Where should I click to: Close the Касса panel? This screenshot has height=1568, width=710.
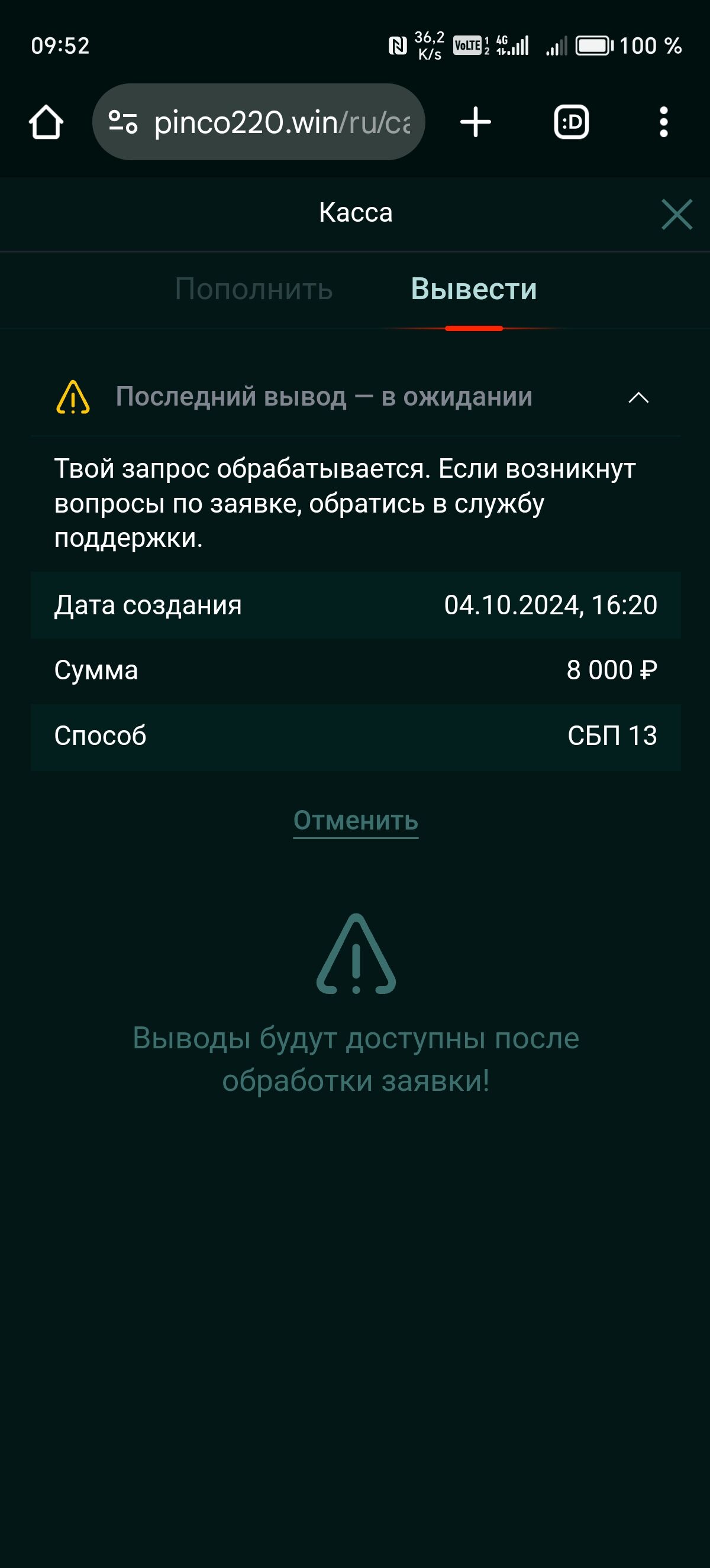(676, 214)
